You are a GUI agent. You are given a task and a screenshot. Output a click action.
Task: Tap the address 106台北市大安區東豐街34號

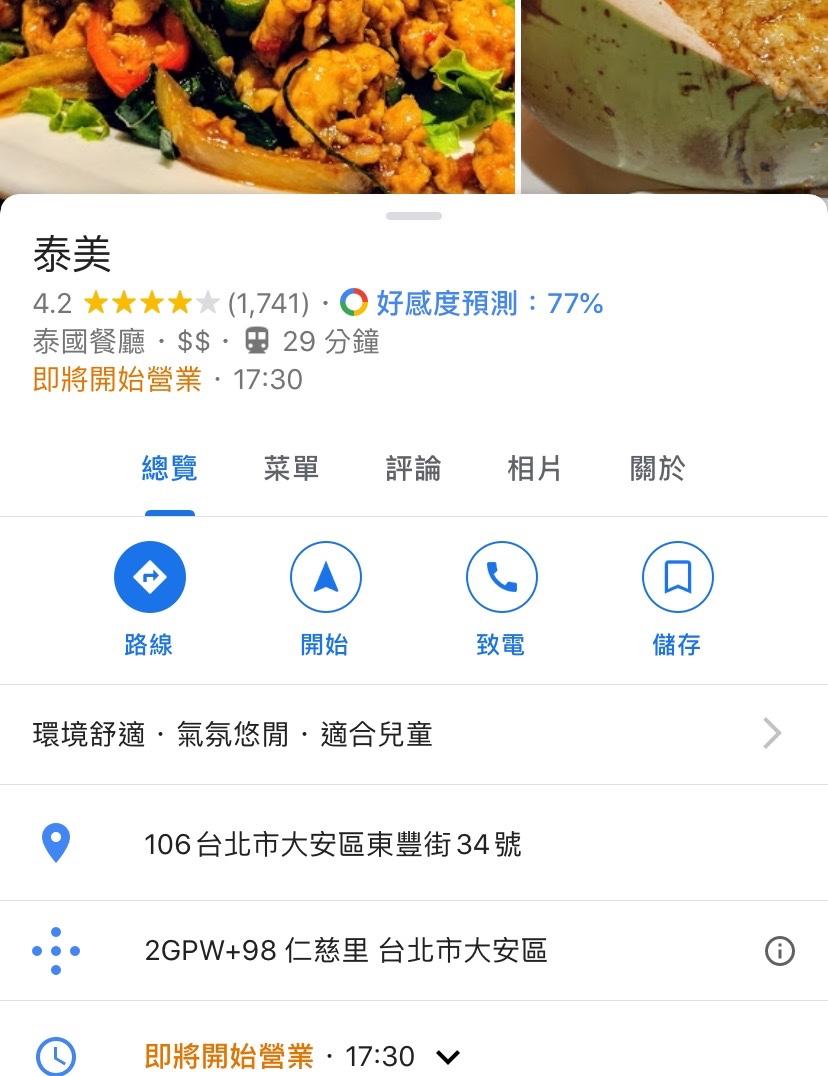[x=333, y=845]
